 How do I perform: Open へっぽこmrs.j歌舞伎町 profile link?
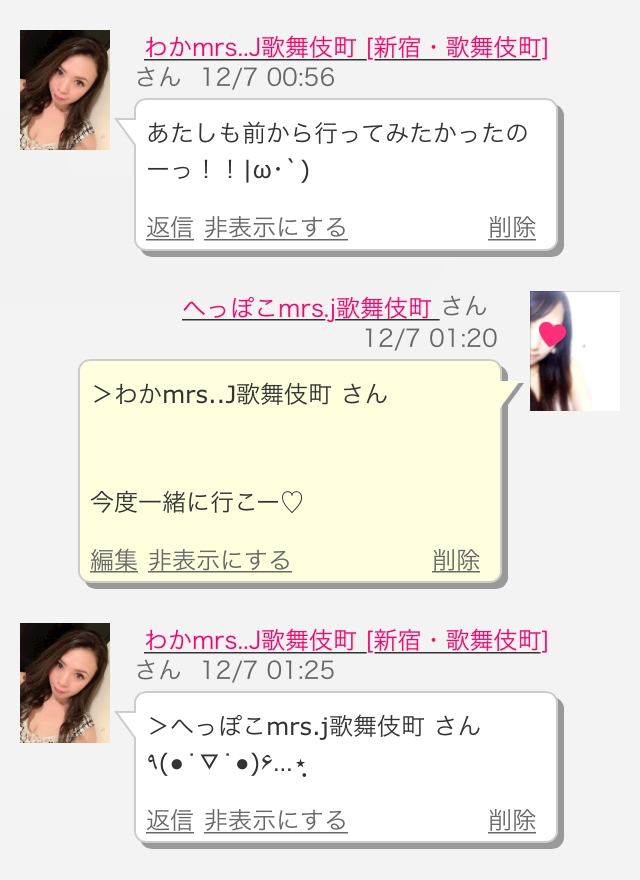309,308
